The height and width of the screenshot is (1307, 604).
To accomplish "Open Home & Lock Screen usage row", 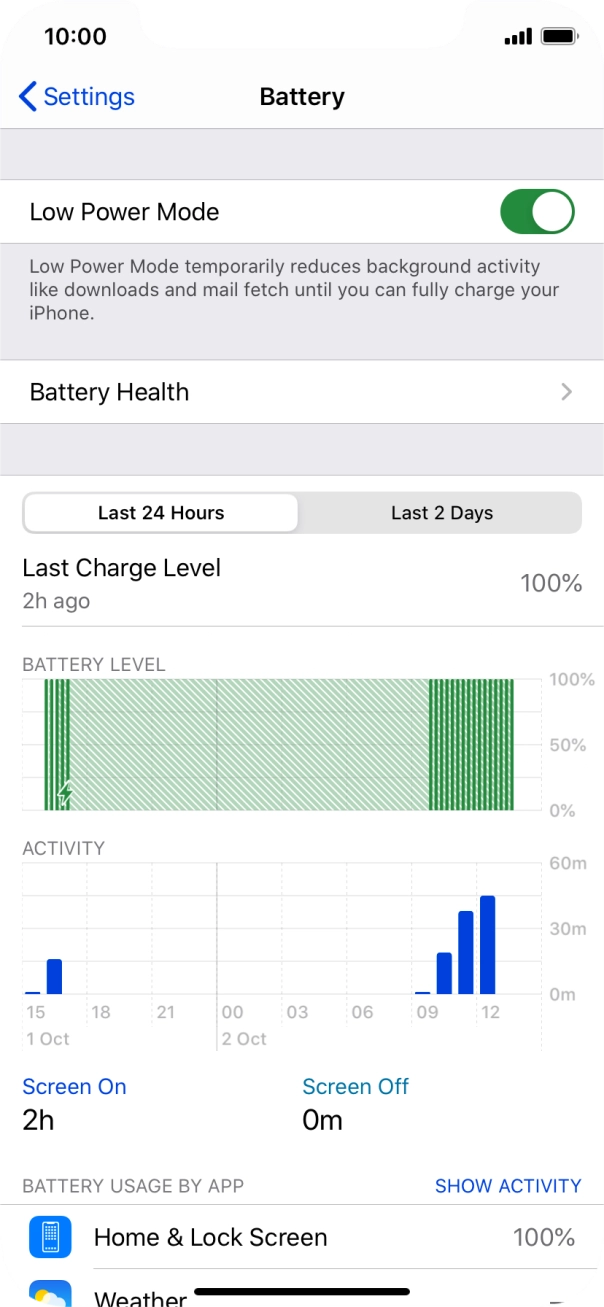I will tap(301, 1237).
